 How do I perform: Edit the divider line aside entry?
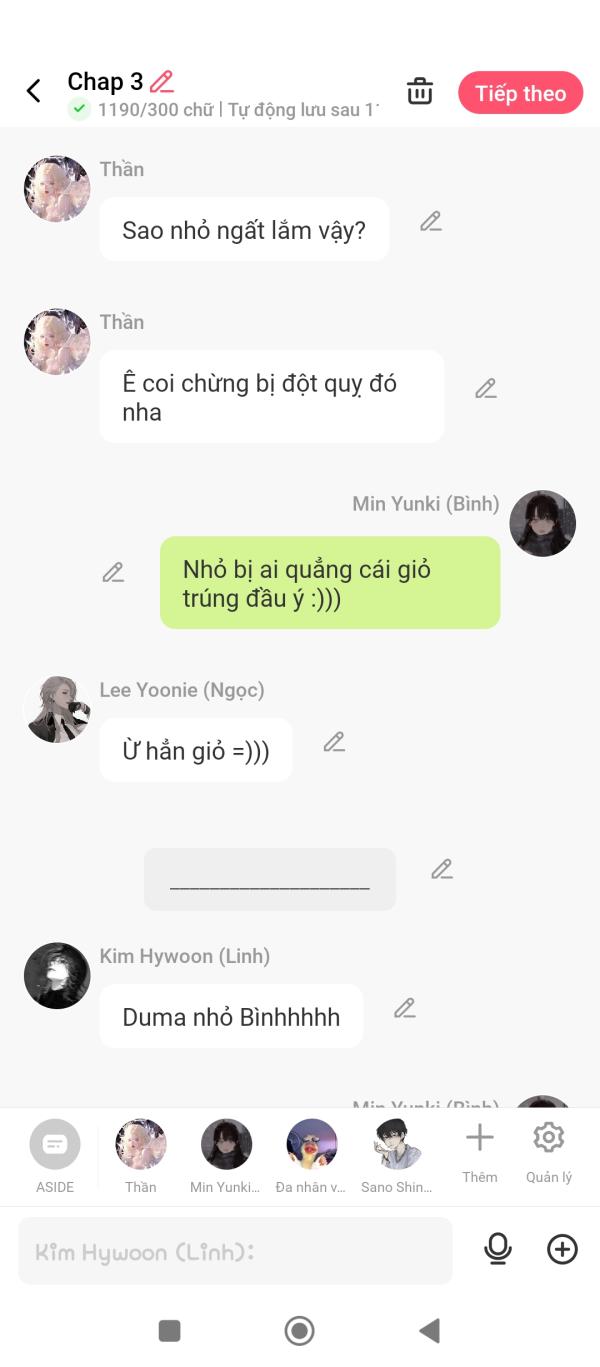point(442,869)
